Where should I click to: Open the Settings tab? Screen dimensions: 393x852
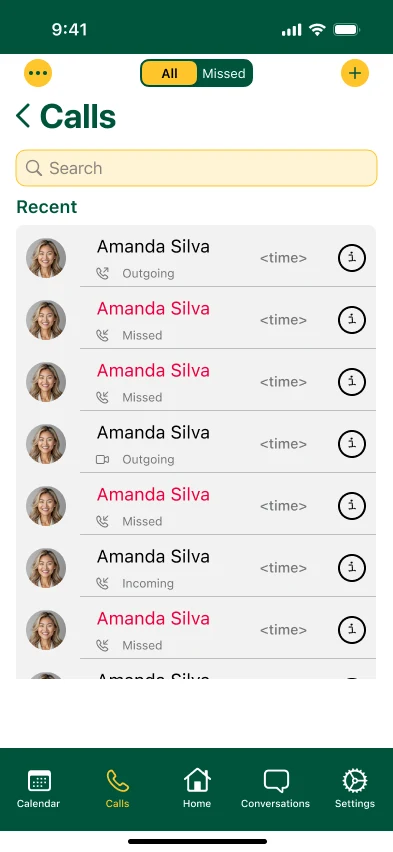click(x=355, y=788)
